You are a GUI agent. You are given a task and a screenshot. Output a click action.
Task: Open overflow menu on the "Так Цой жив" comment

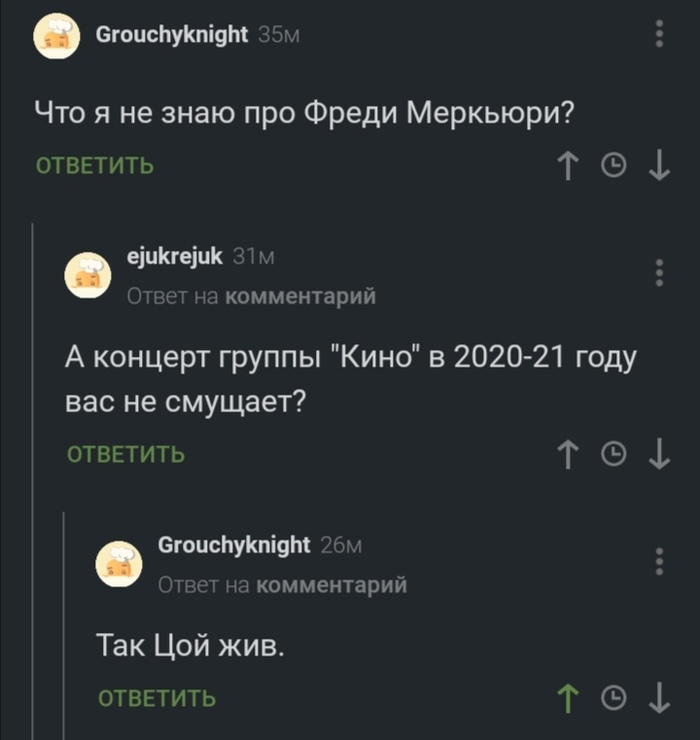(x=658, y=560)
